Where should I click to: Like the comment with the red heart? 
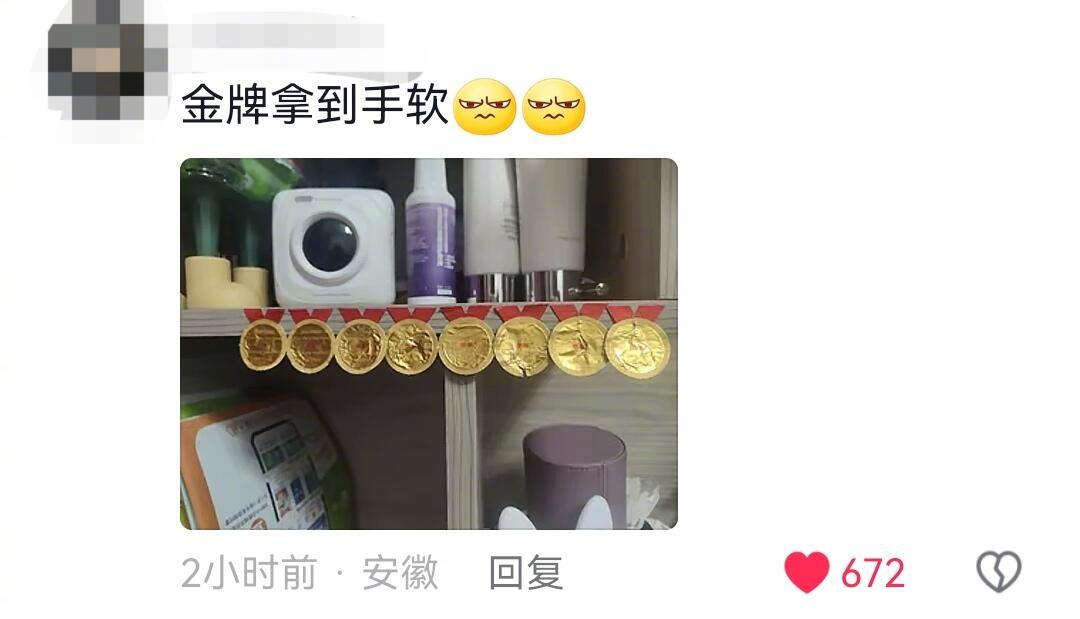(x=807, y=573)
